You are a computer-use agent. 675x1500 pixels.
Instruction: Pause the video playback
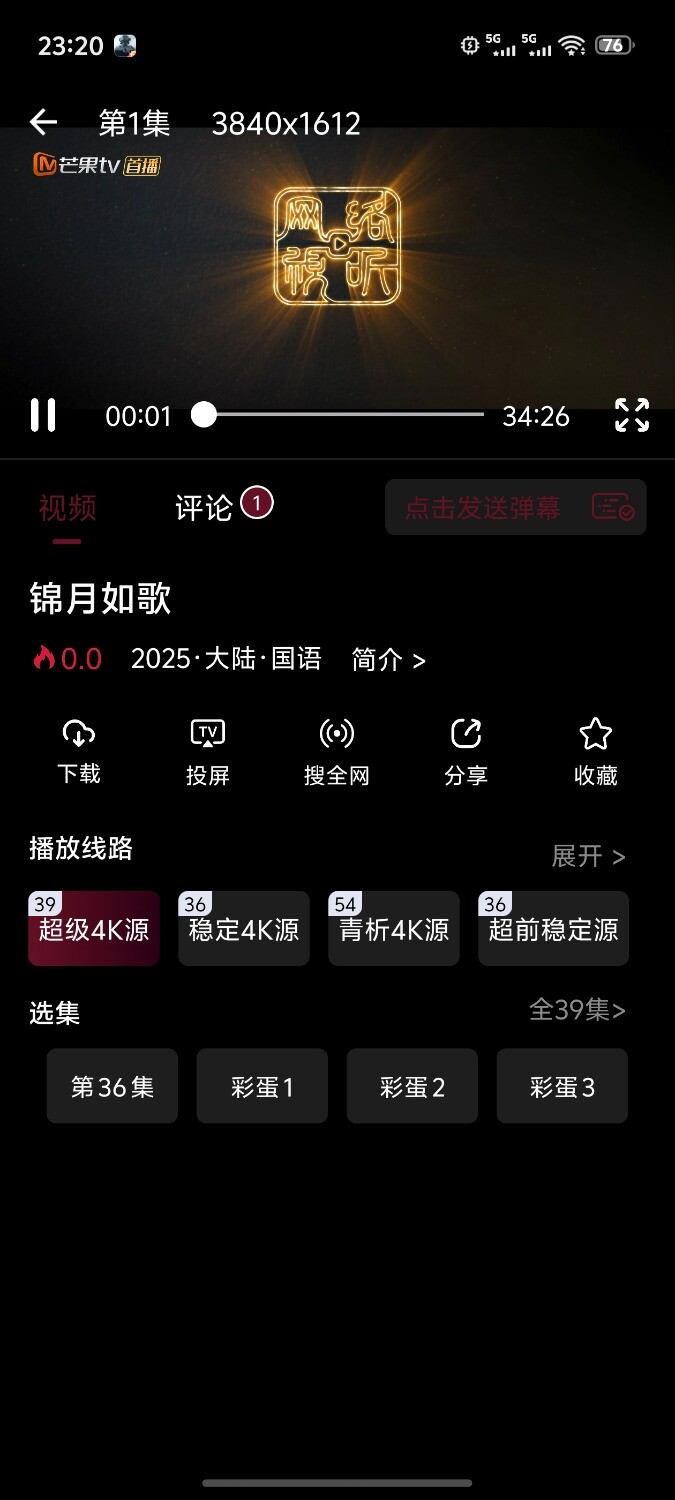tap(43, 415)
